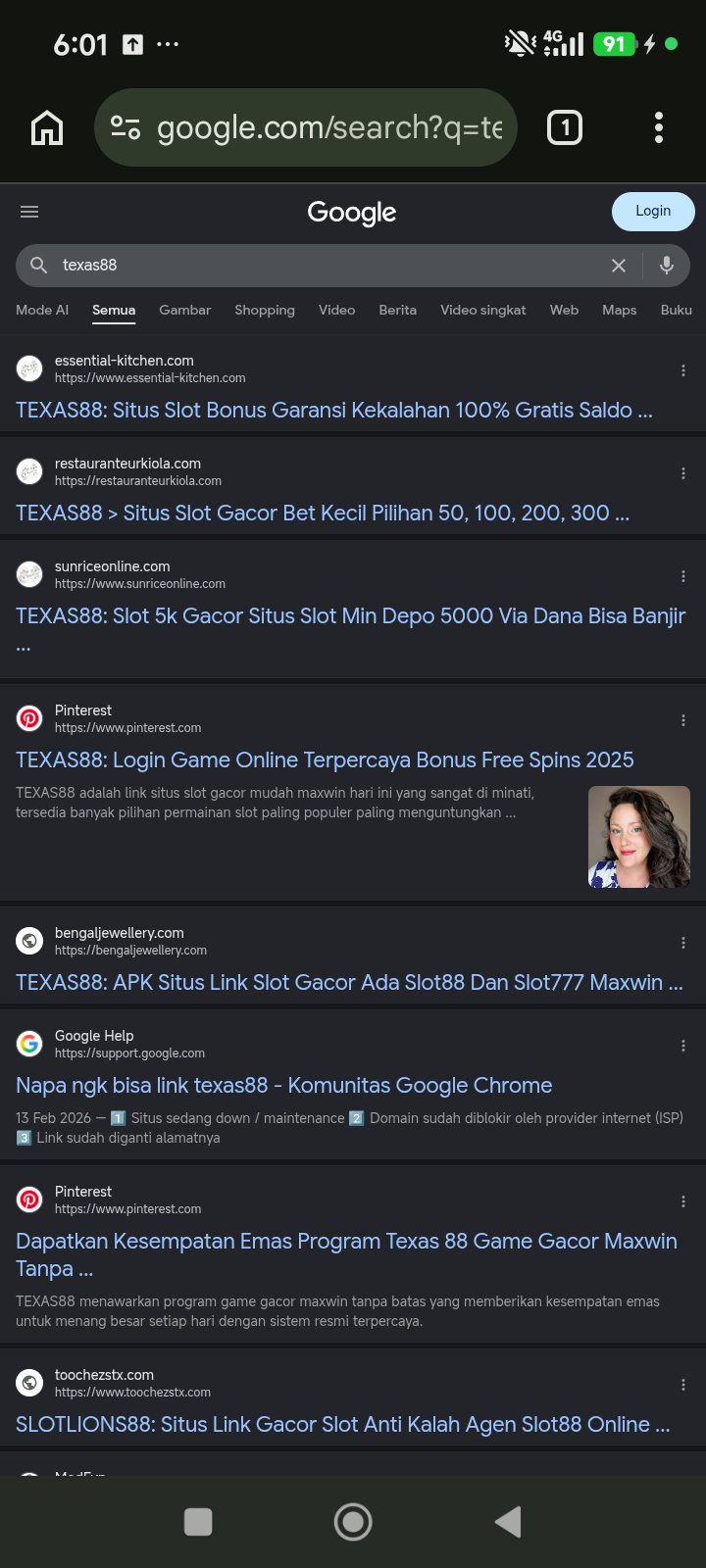
Task: Switch to the Maps tab
Action: click(x=620, y=310)
